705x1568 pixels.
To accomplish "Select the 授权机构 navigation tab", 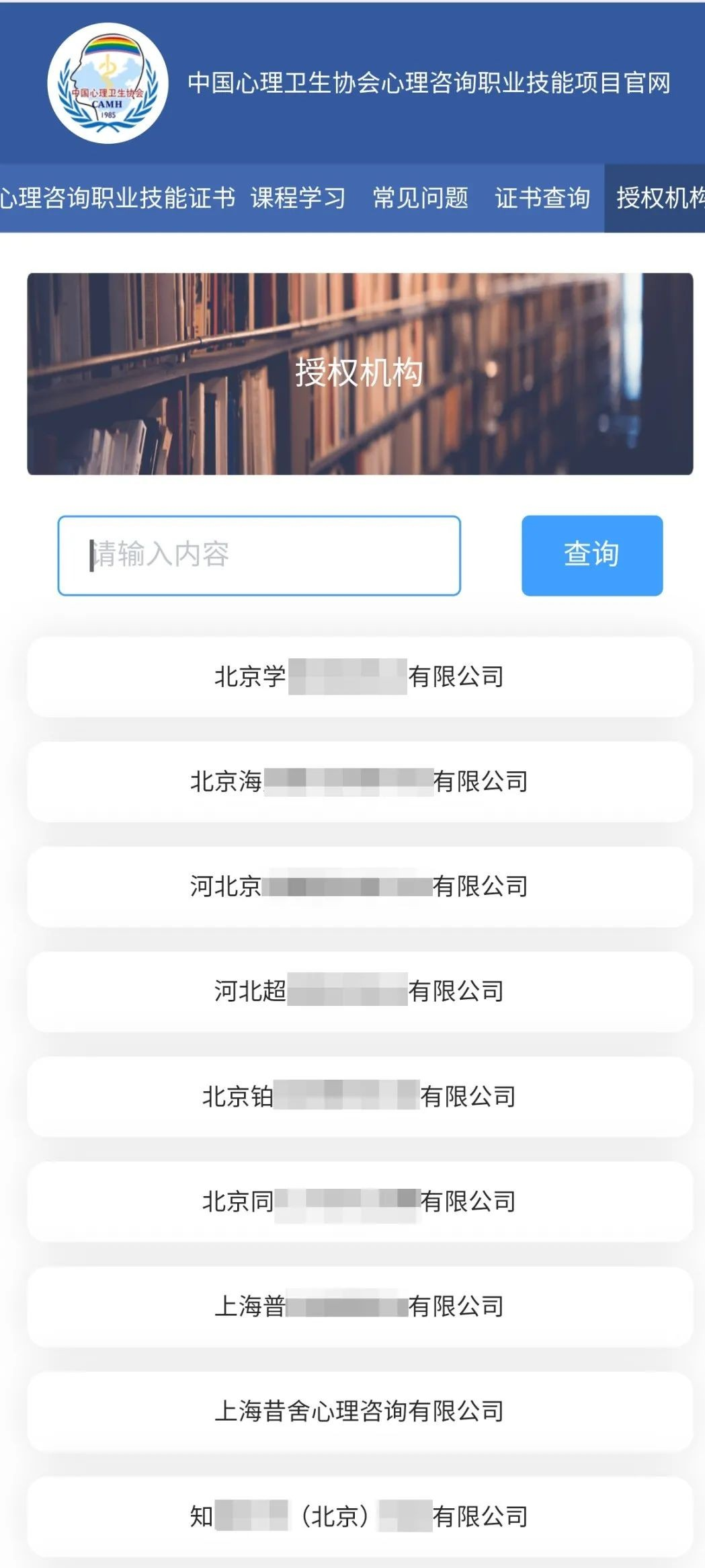I will coord(659,198).
